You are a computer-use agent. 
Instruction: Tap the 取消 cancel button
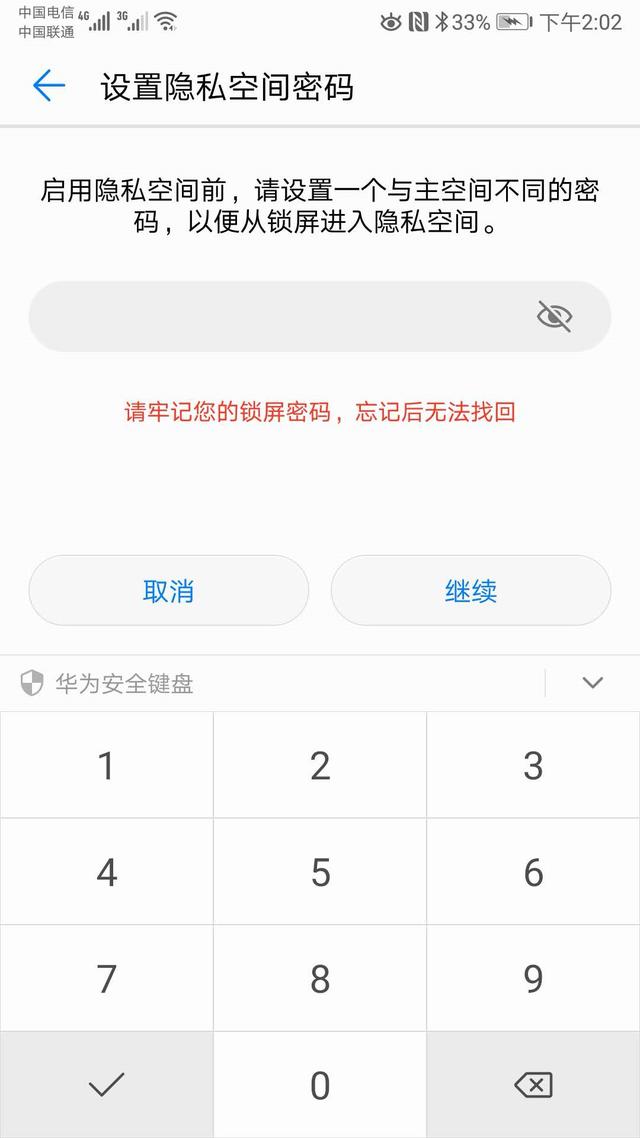(168, 591)
